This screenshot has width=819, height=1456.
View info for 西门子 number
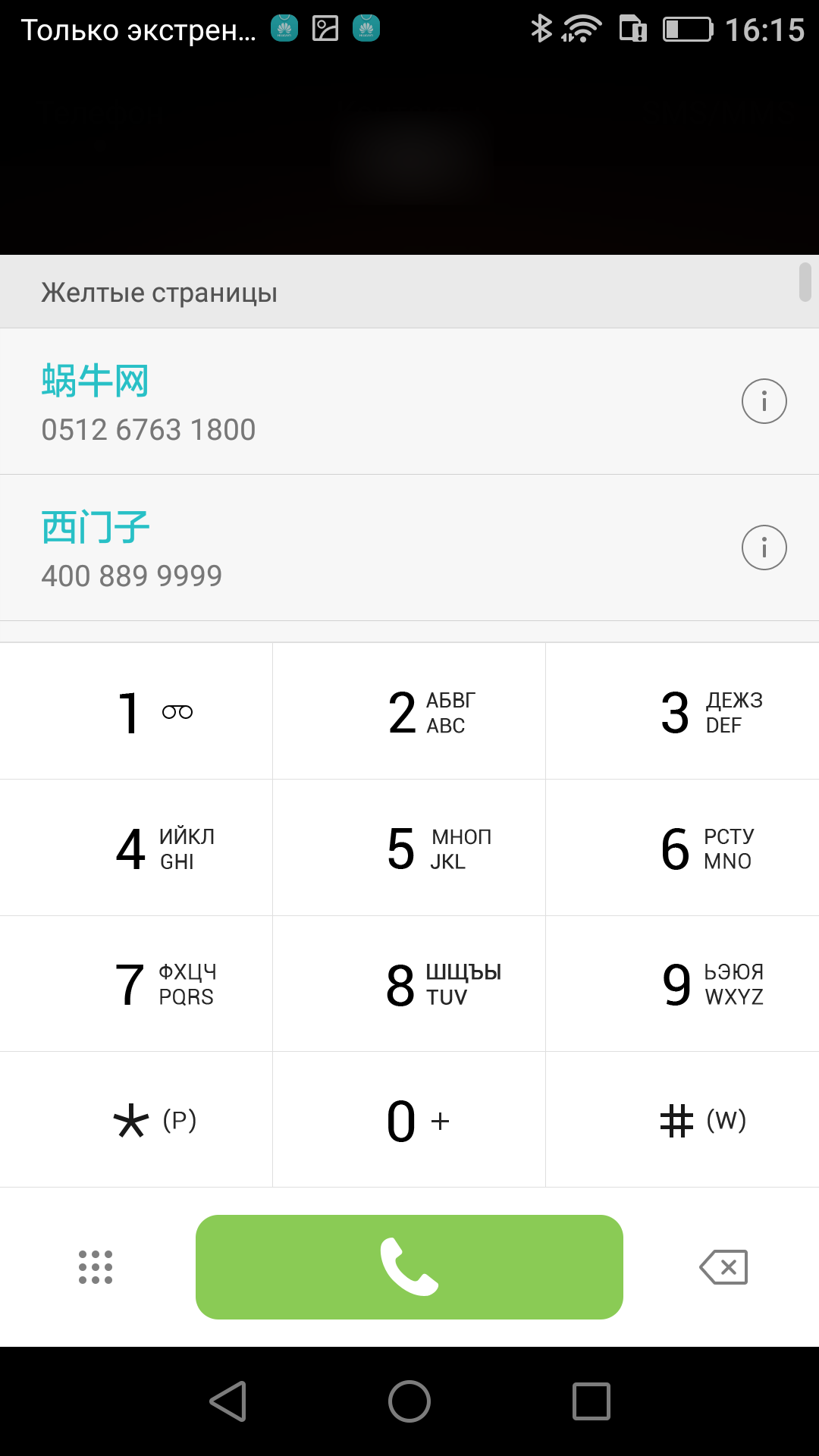[764, 548]
